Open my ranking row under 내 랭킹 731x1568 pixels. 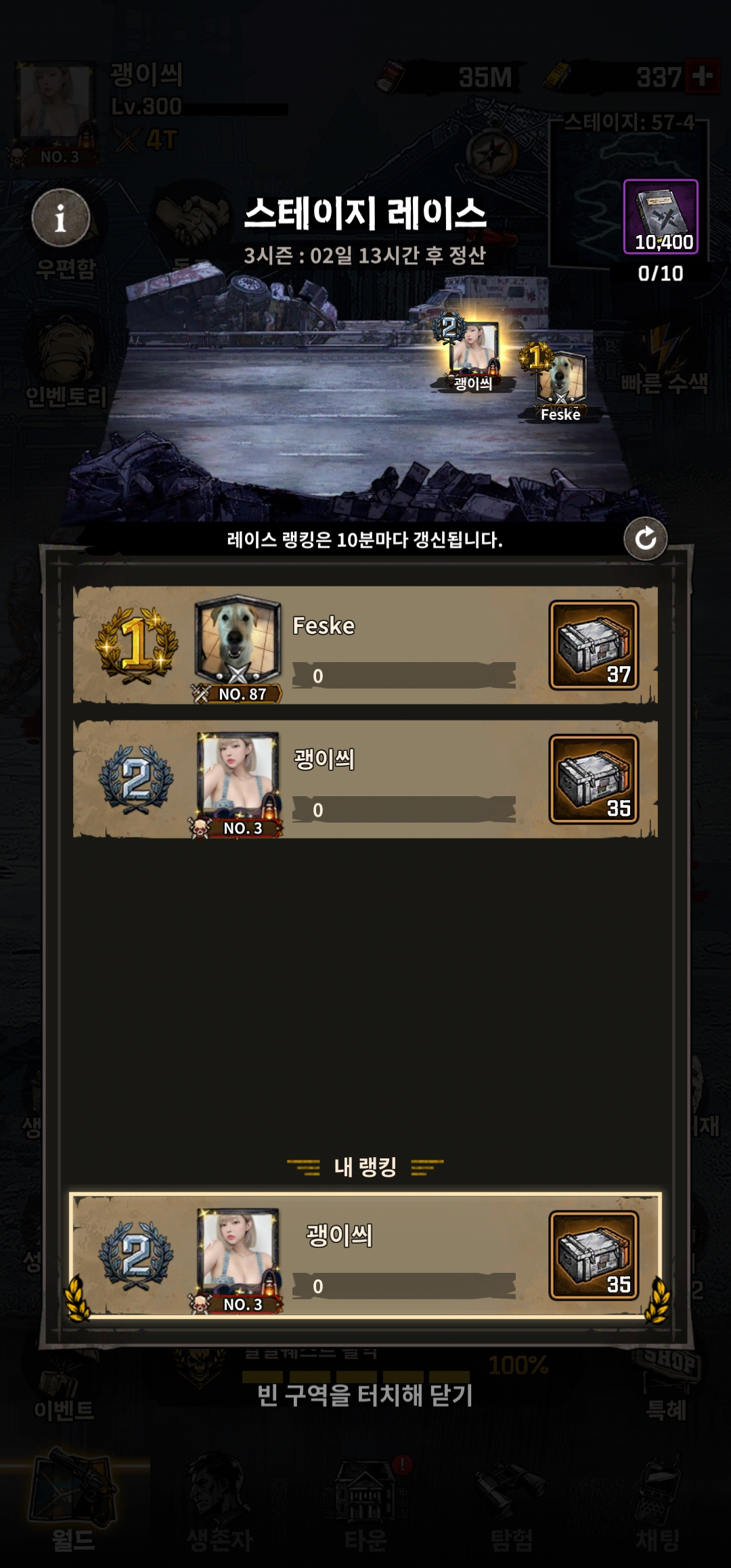(x=365, y=1256)
